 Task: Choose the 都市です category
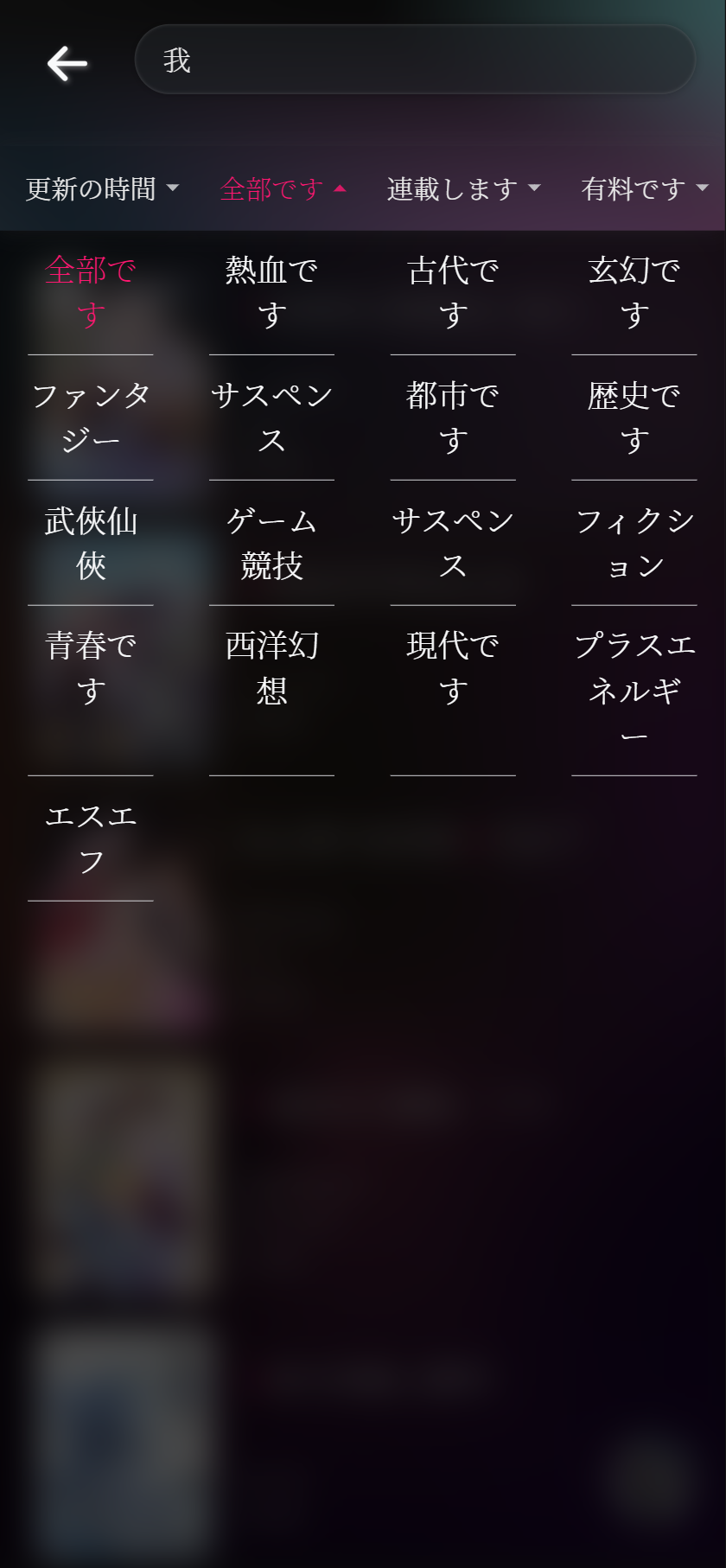(453, 417)
